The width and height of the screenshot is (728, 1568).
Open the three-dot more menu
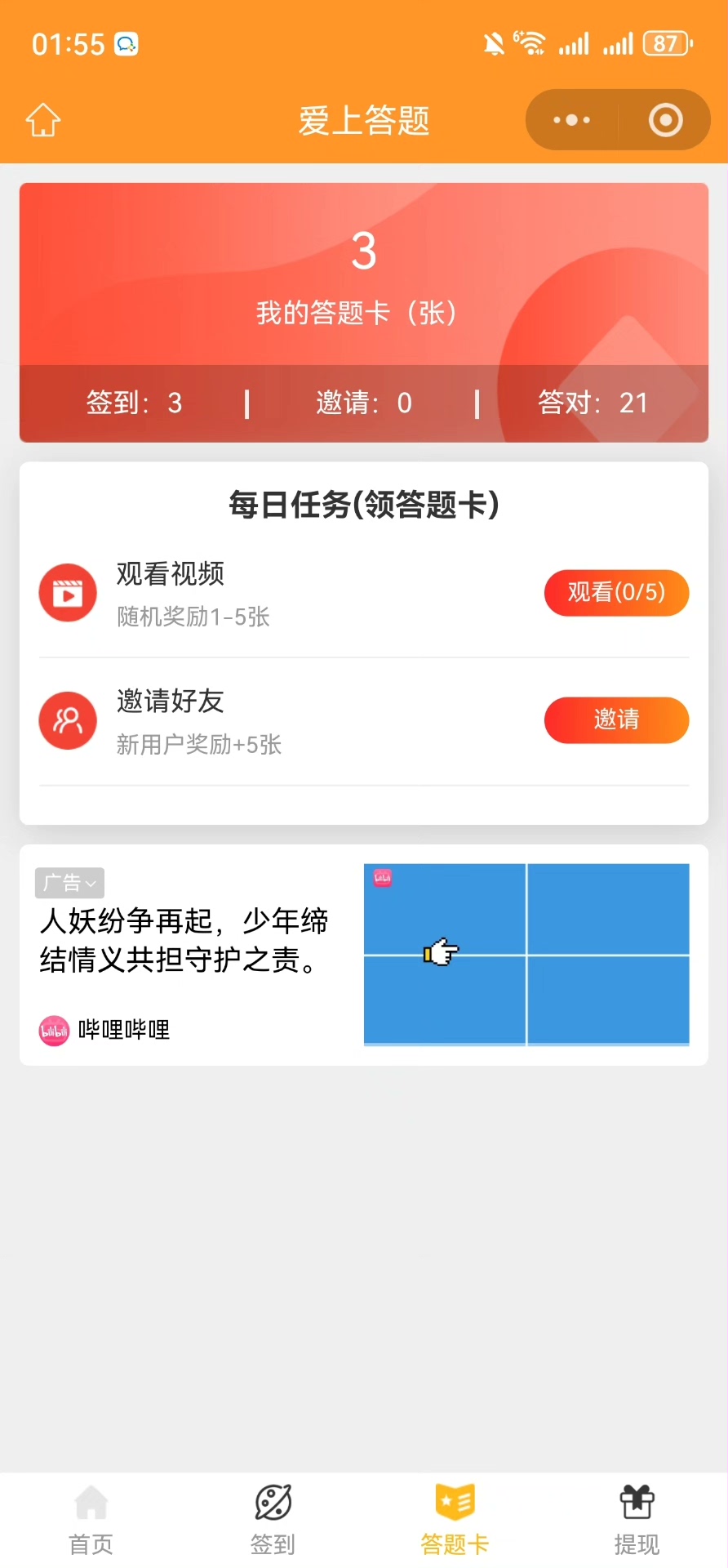pyautogui.click(x=571, y=120)
